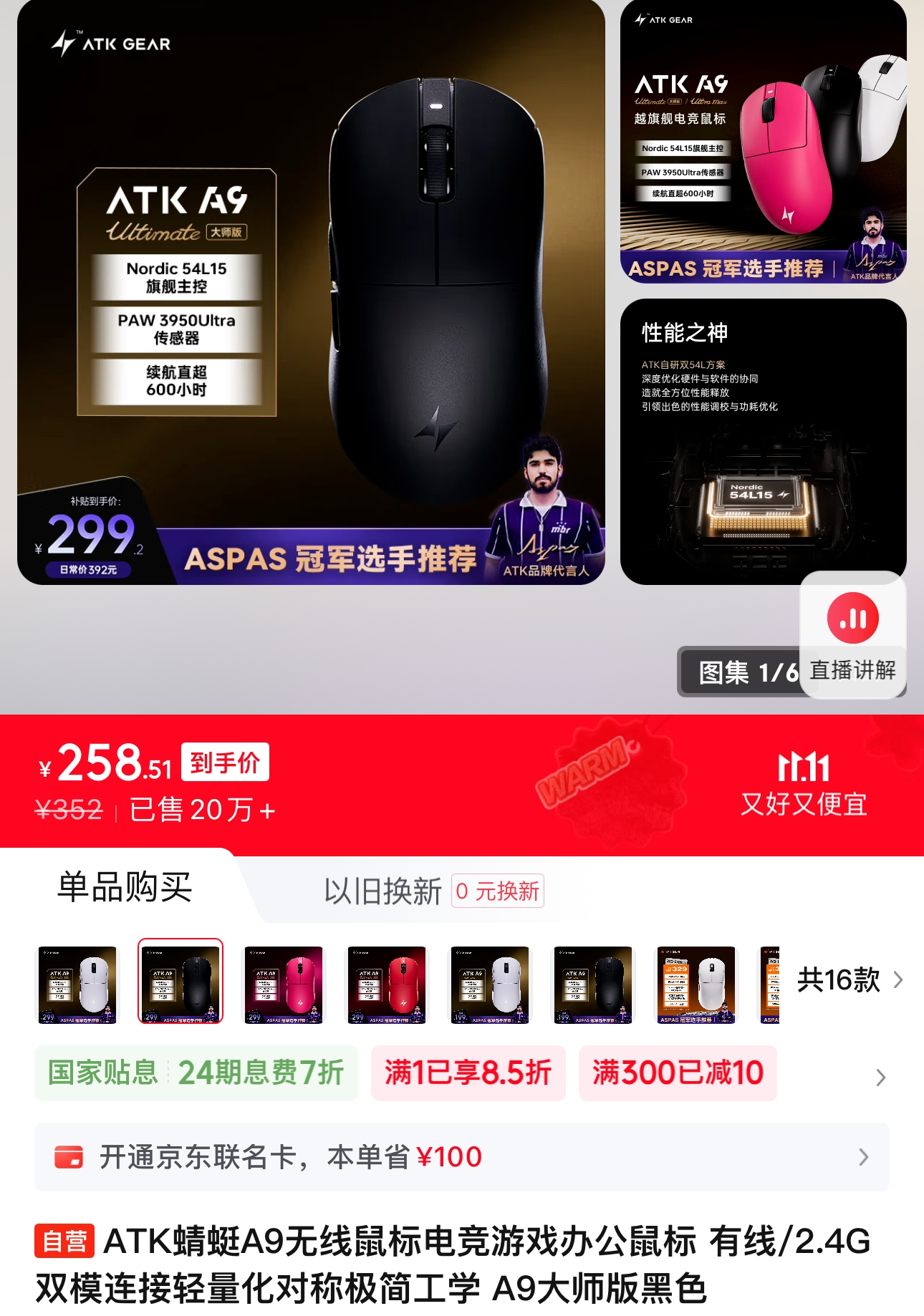Select the red mouse variant

point(387,984)
